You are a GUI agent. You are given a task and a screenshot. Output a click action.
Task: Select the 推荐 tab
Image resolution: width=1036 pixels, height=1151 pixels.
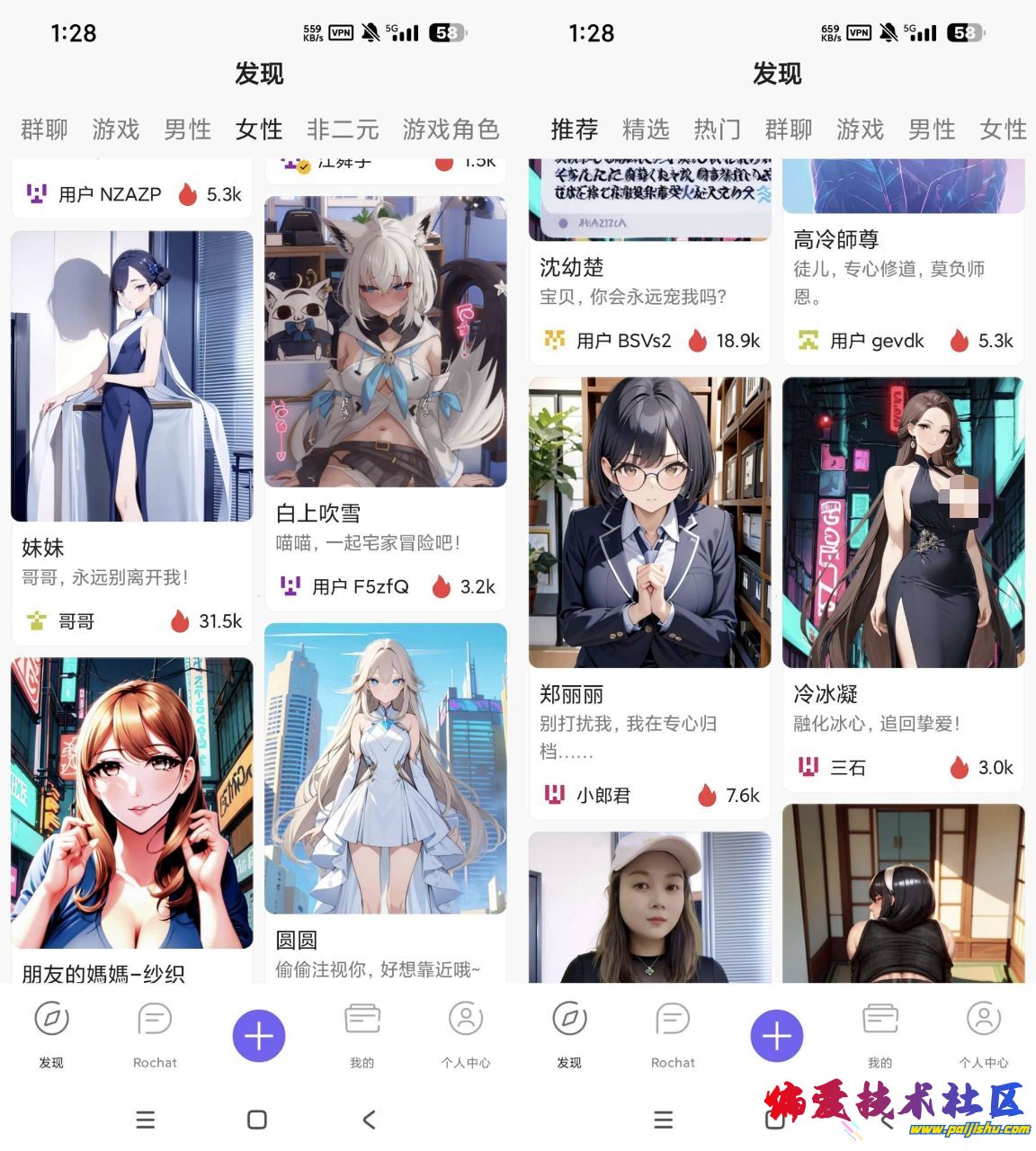575,129
